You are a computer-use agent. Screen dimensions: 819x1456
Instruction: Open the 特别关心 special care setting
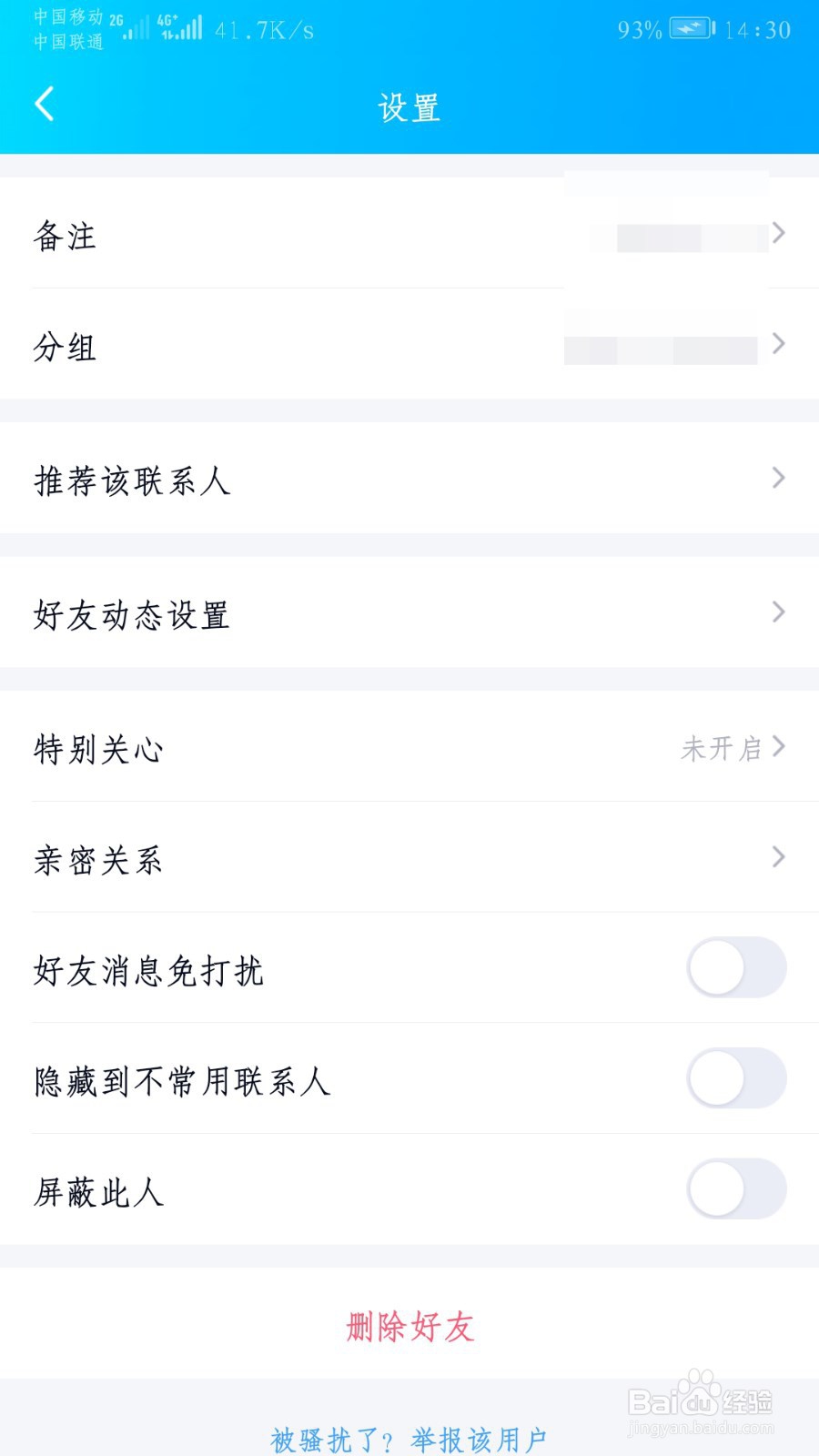(409, 749)
